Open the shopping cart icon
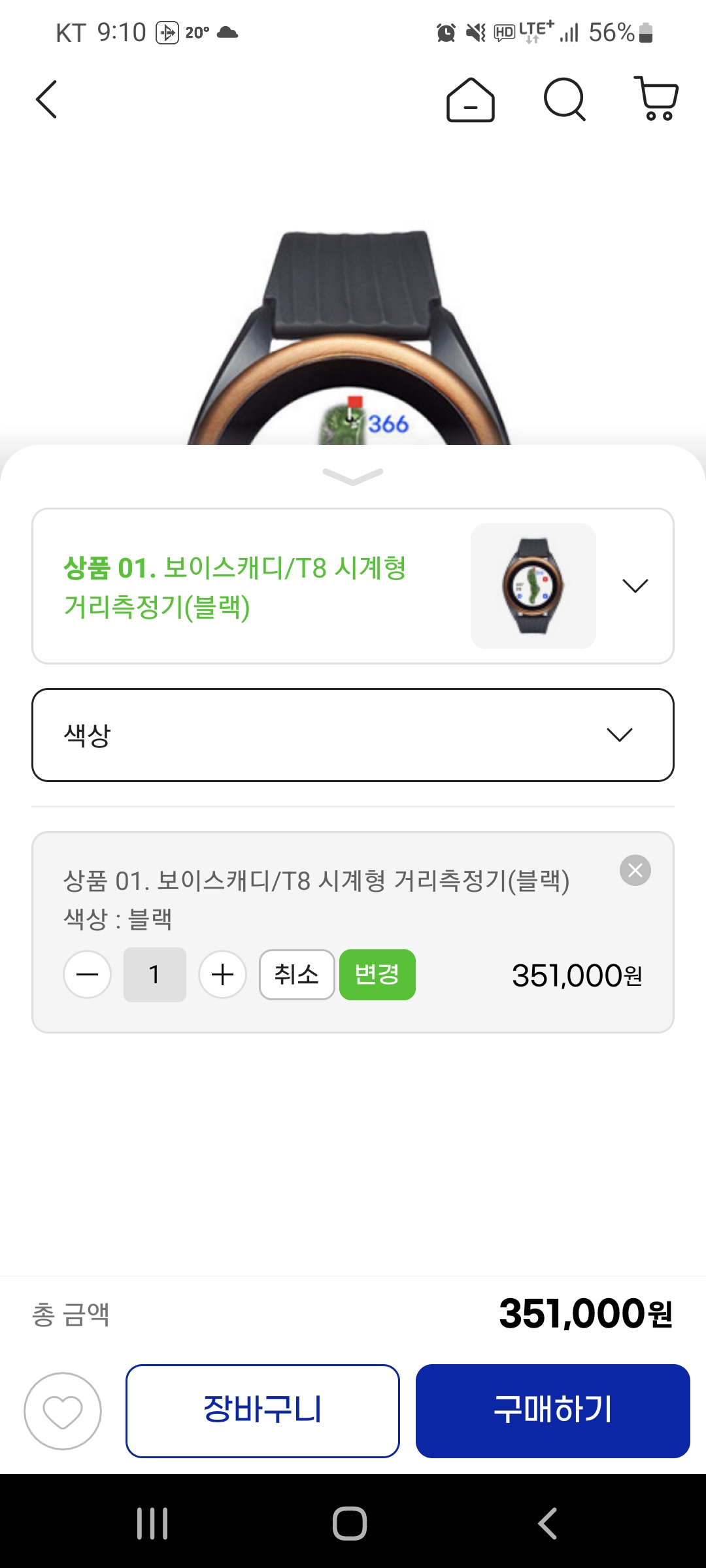The height and width of the screenshot is (1568, 706). point(656,99)
